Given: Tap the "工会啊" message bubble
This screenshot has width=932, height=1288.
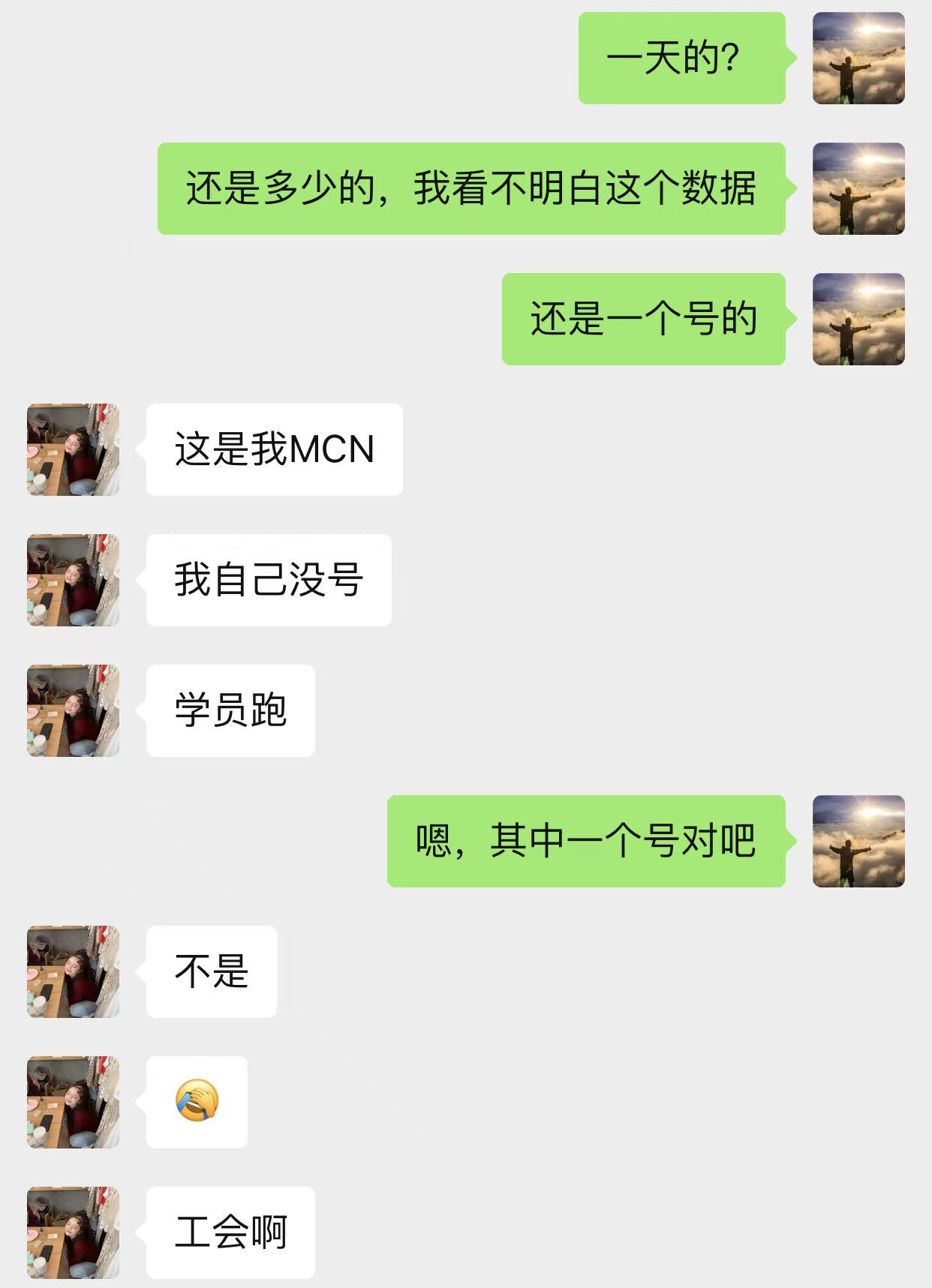Looking at the screenshot, I should click(x=230, y=1232).
